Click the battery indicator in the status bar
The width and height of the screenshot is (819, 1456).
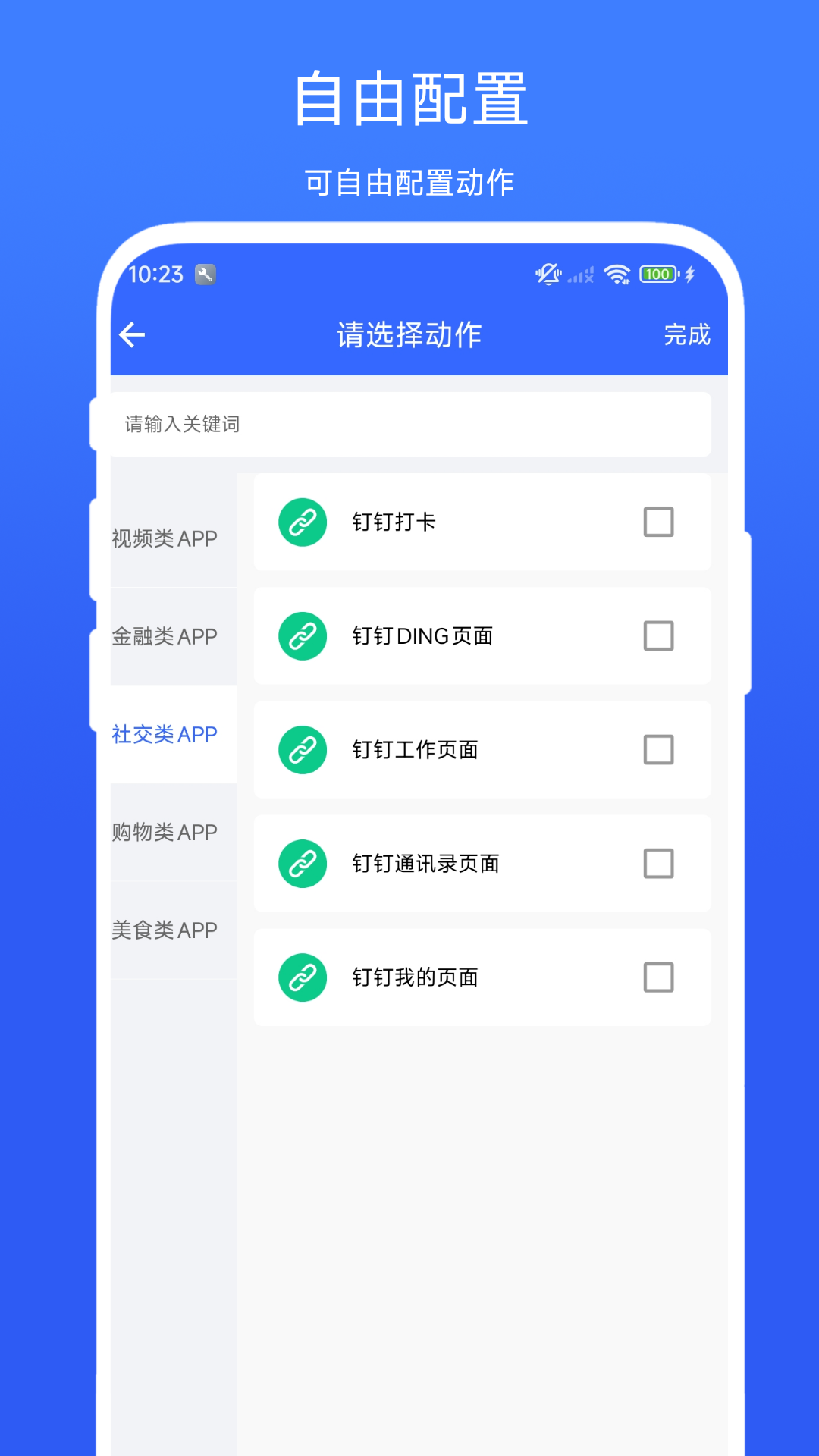pyautogui.click(x=657, y=275)
